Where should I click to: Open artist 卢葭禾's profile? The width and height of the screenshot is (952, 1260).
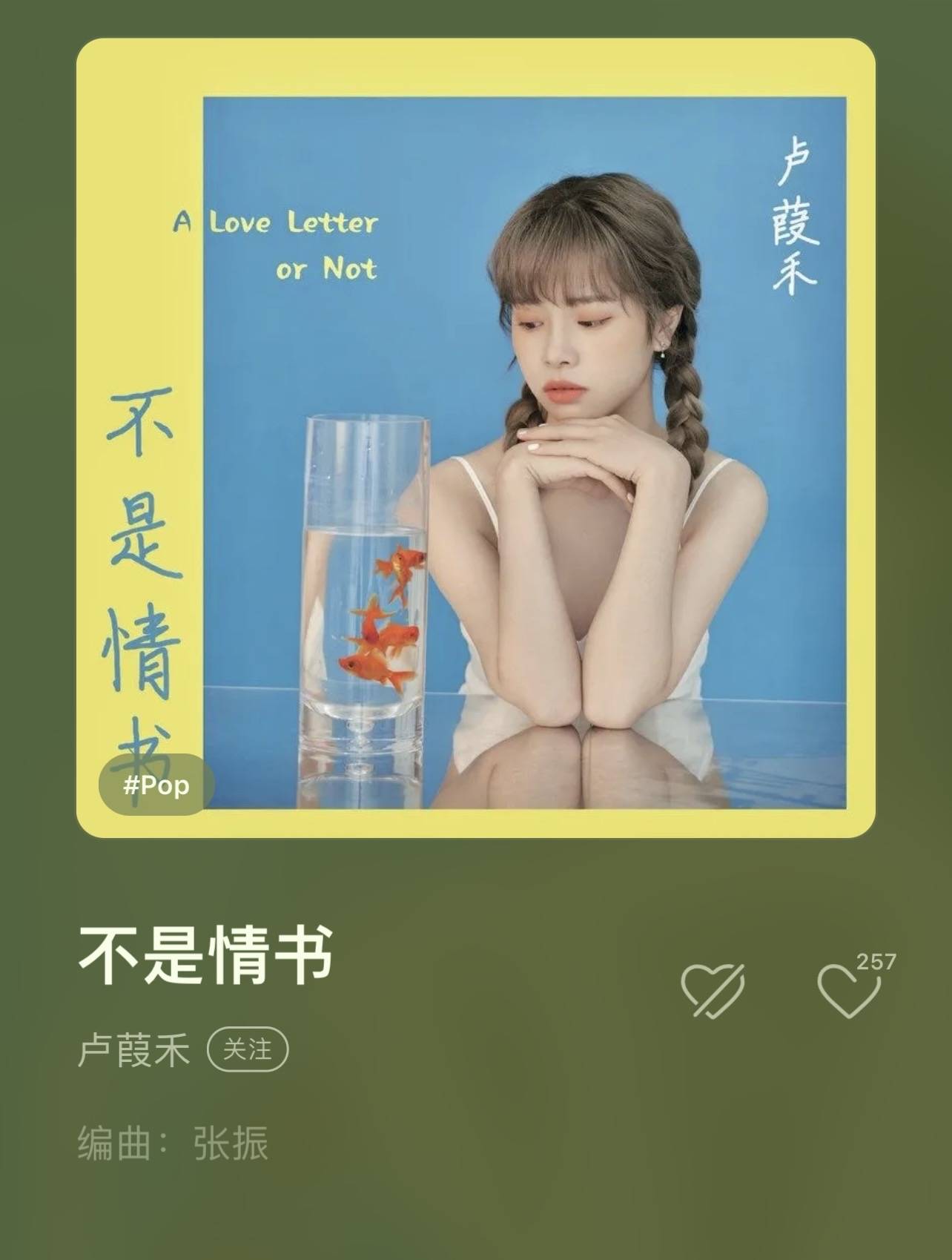click(x=133, y=1050)
